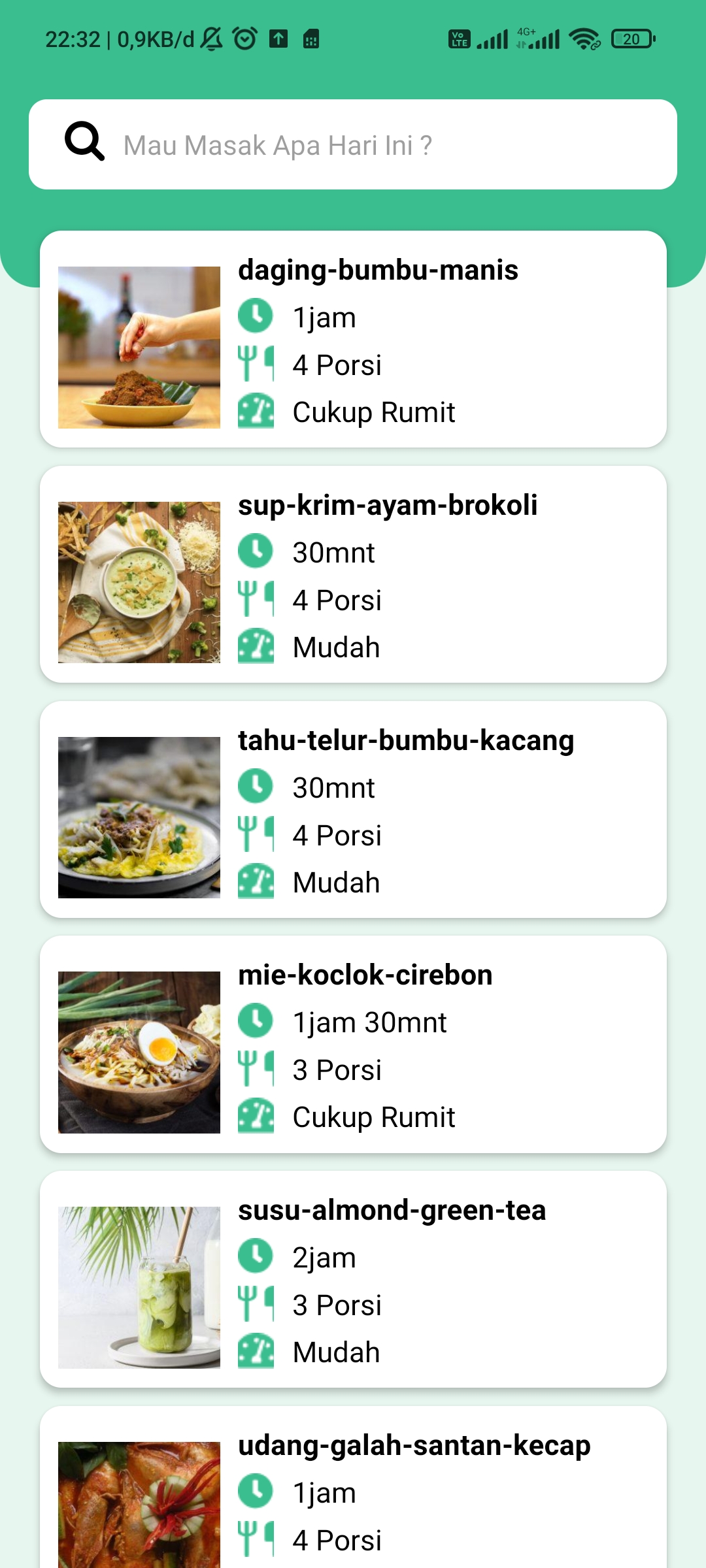Image resolution: width=706 pixels, height=1568 pixels.
Task: Click the clock icon on udang-galah-santan-kecap card
Action: coord(256,1492)
